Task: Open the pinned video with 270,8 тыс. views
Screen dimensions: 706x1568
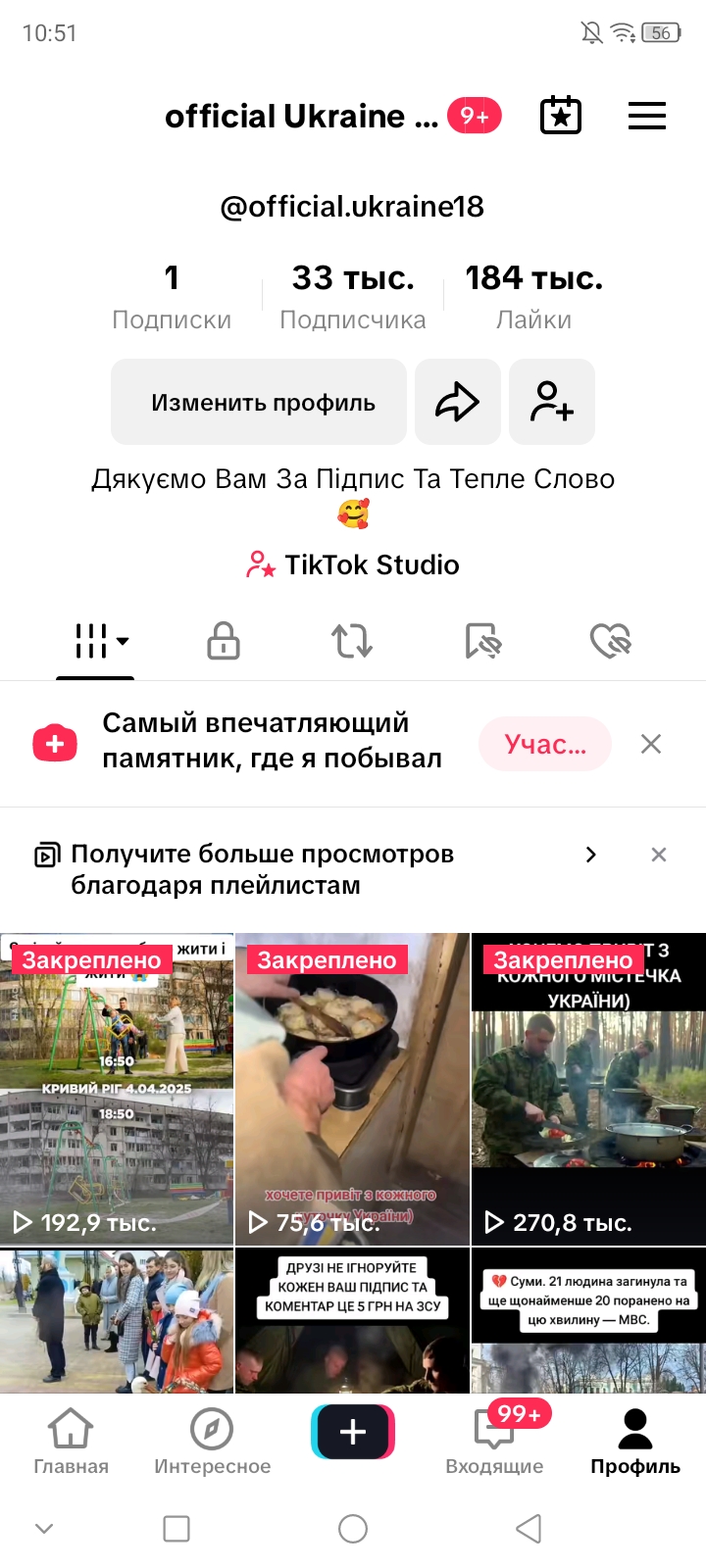Action: coord(588,1088)
